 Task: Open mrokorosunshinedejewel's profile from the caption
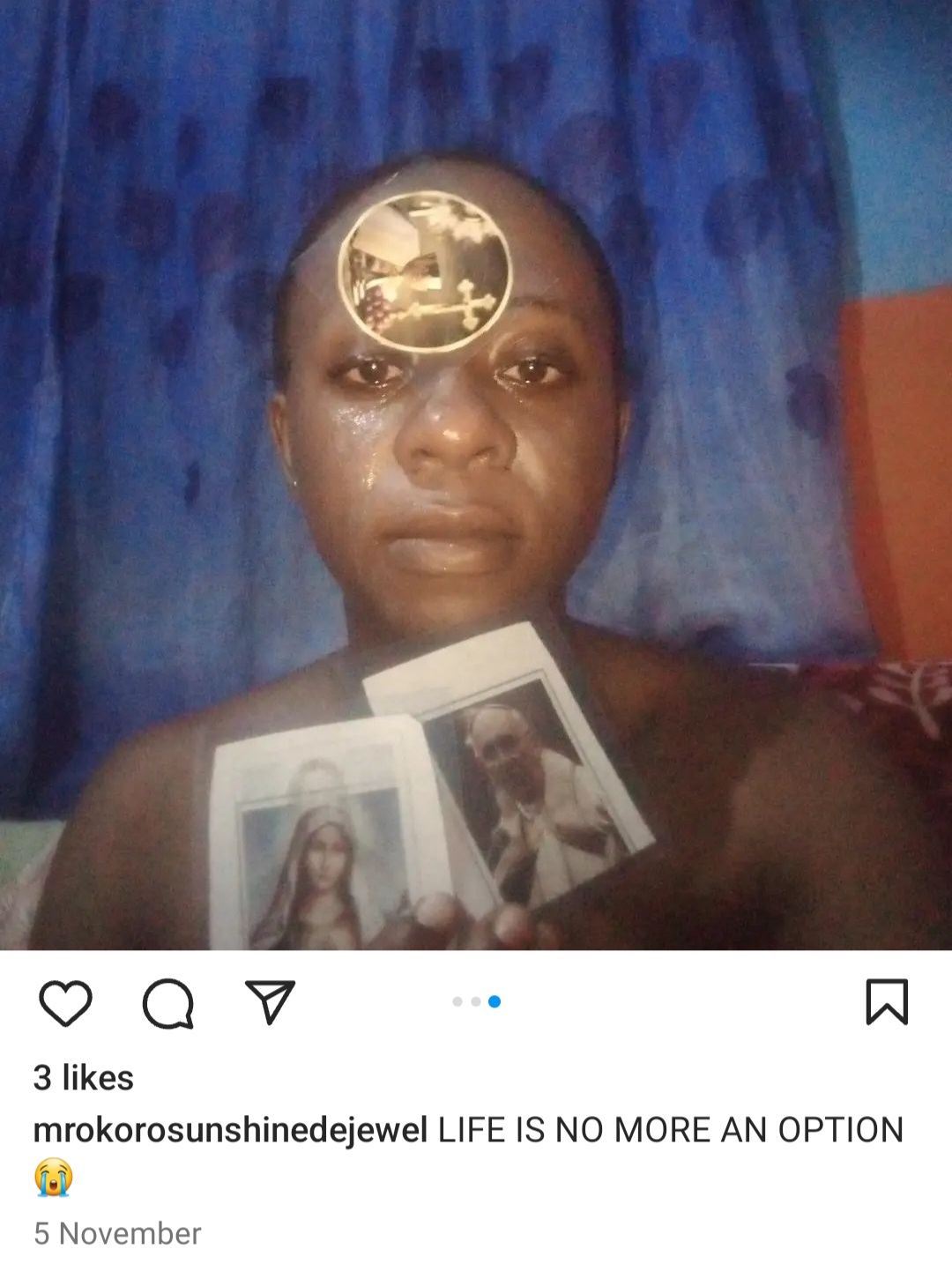pyautogui.click(x=230, y=1130)
